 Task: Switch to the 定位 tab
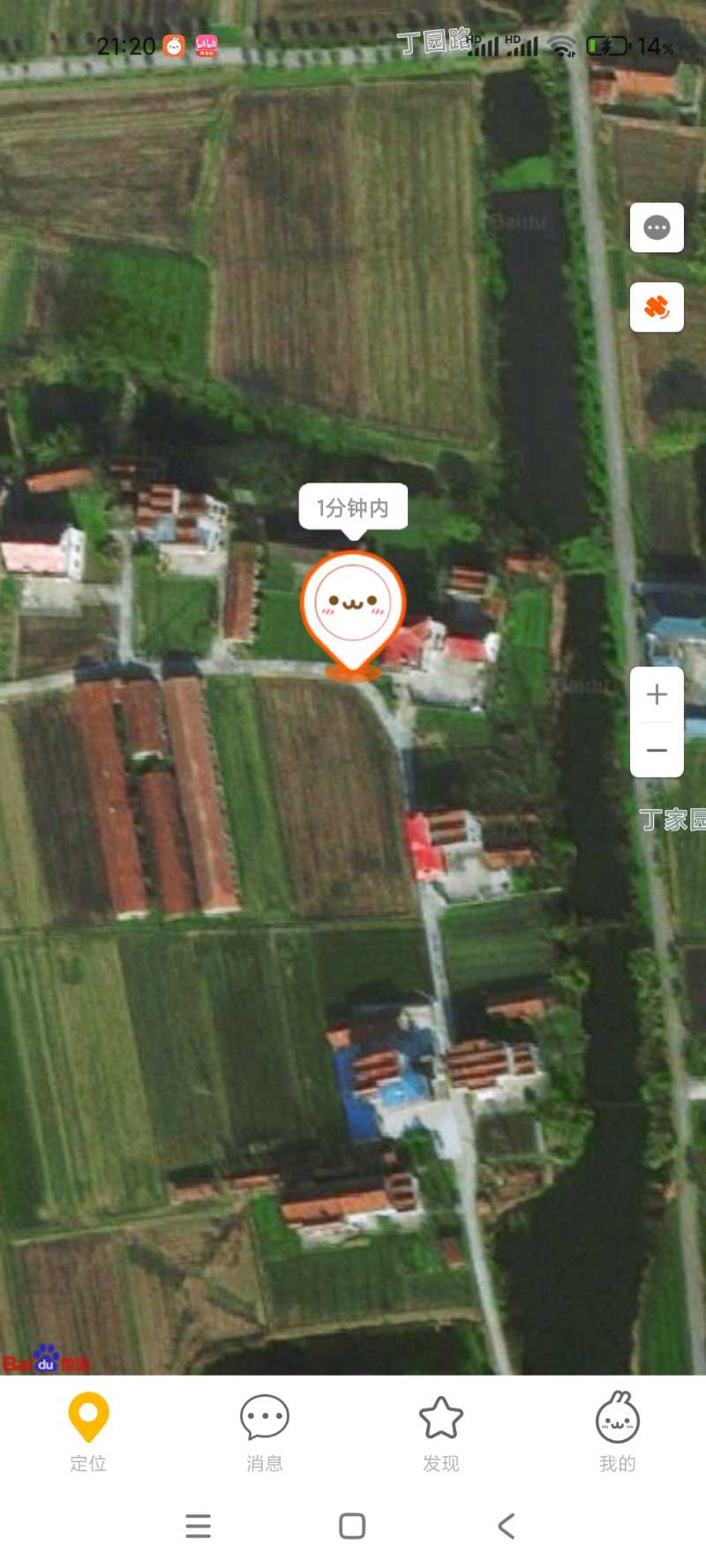pyautogui.click(x=88, y=1431)
